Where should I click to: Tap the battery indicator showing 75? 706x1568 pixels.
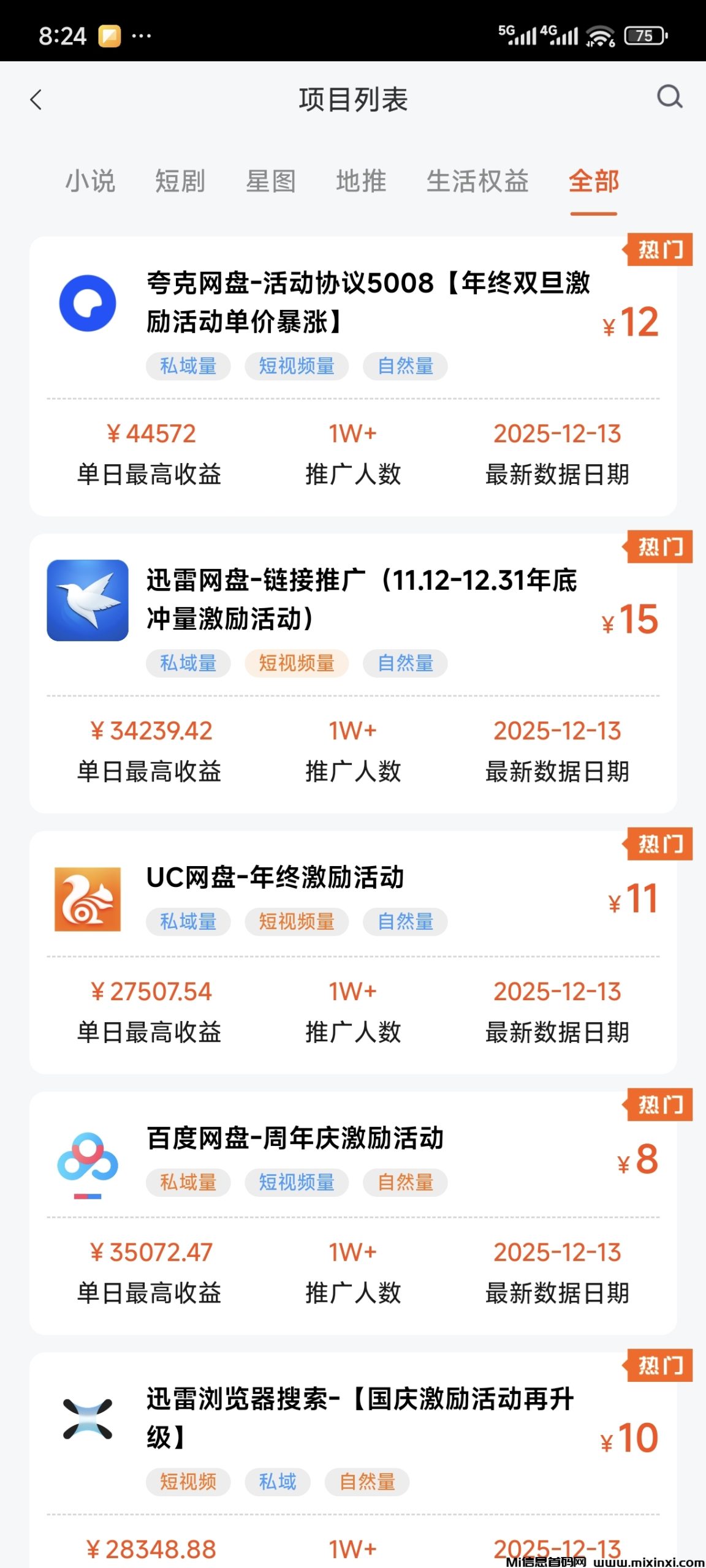tap(645, 36)
